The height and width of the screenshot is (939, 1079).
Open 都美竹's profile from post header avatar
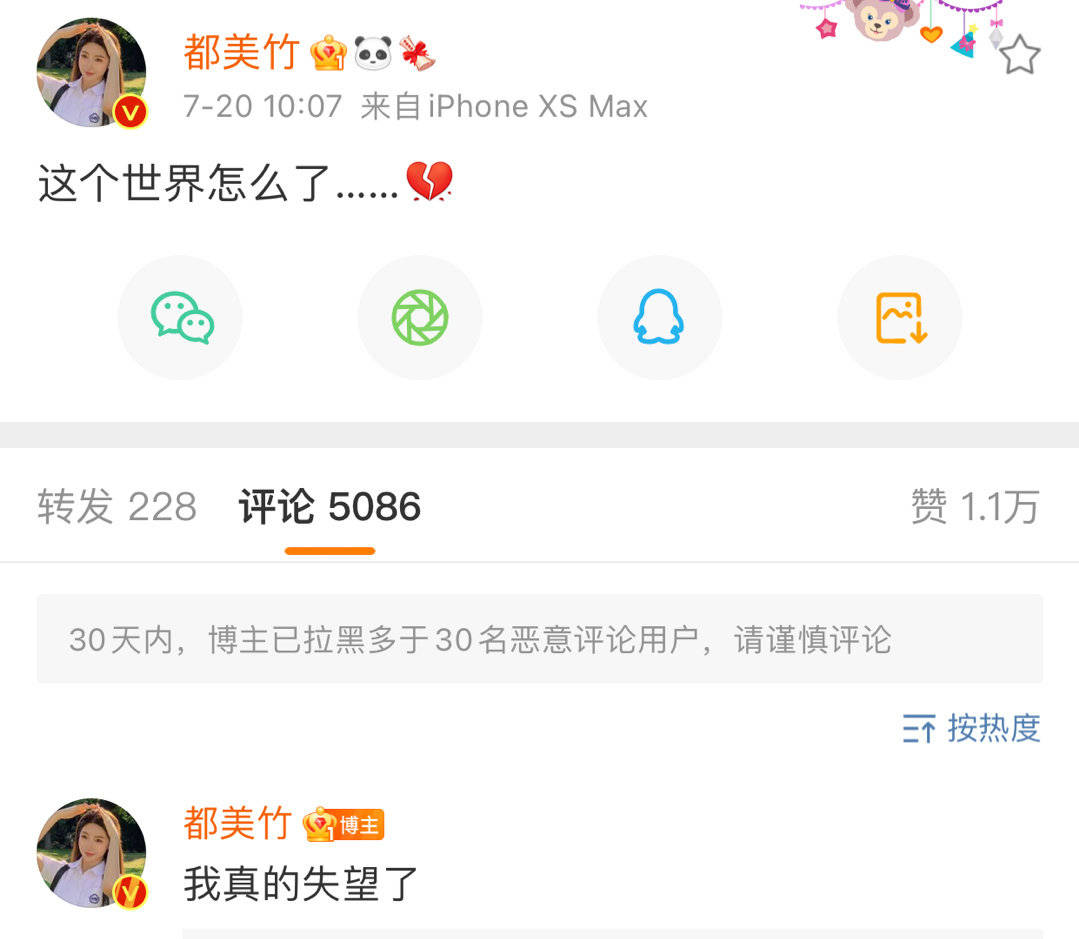(x=91, y=73)
